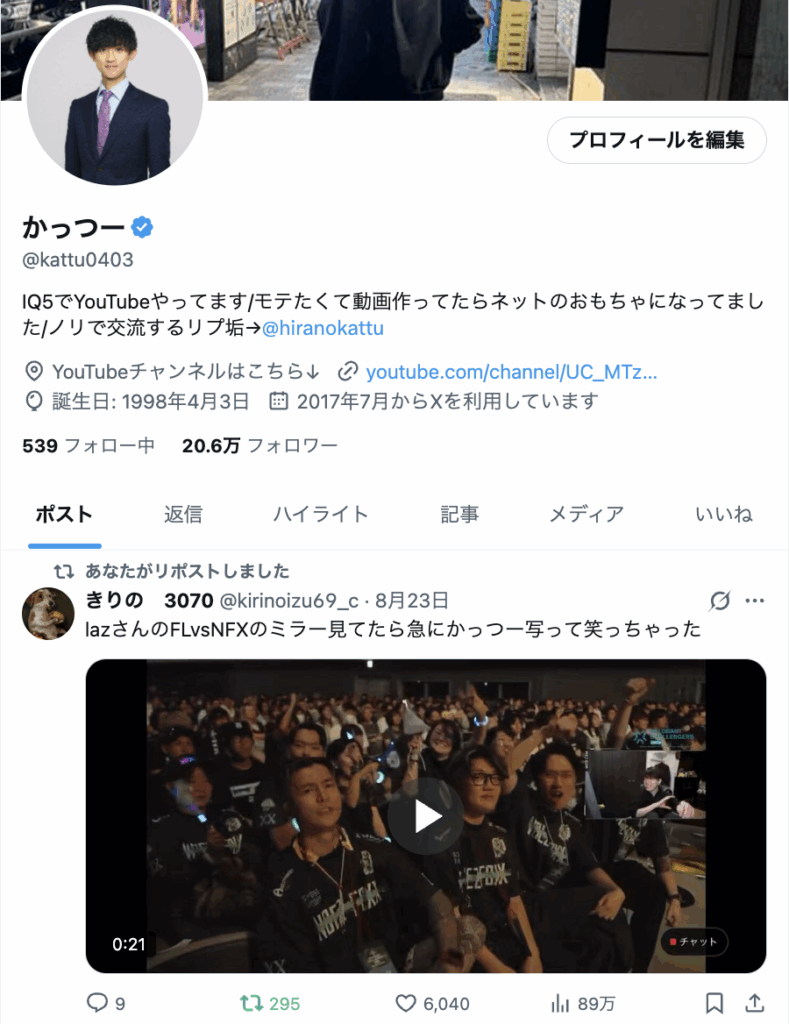The height and width of the screenshot is (1024, 789).
Task: Tap the プロフィールを編集 button
Action: (x=656, y=140)
